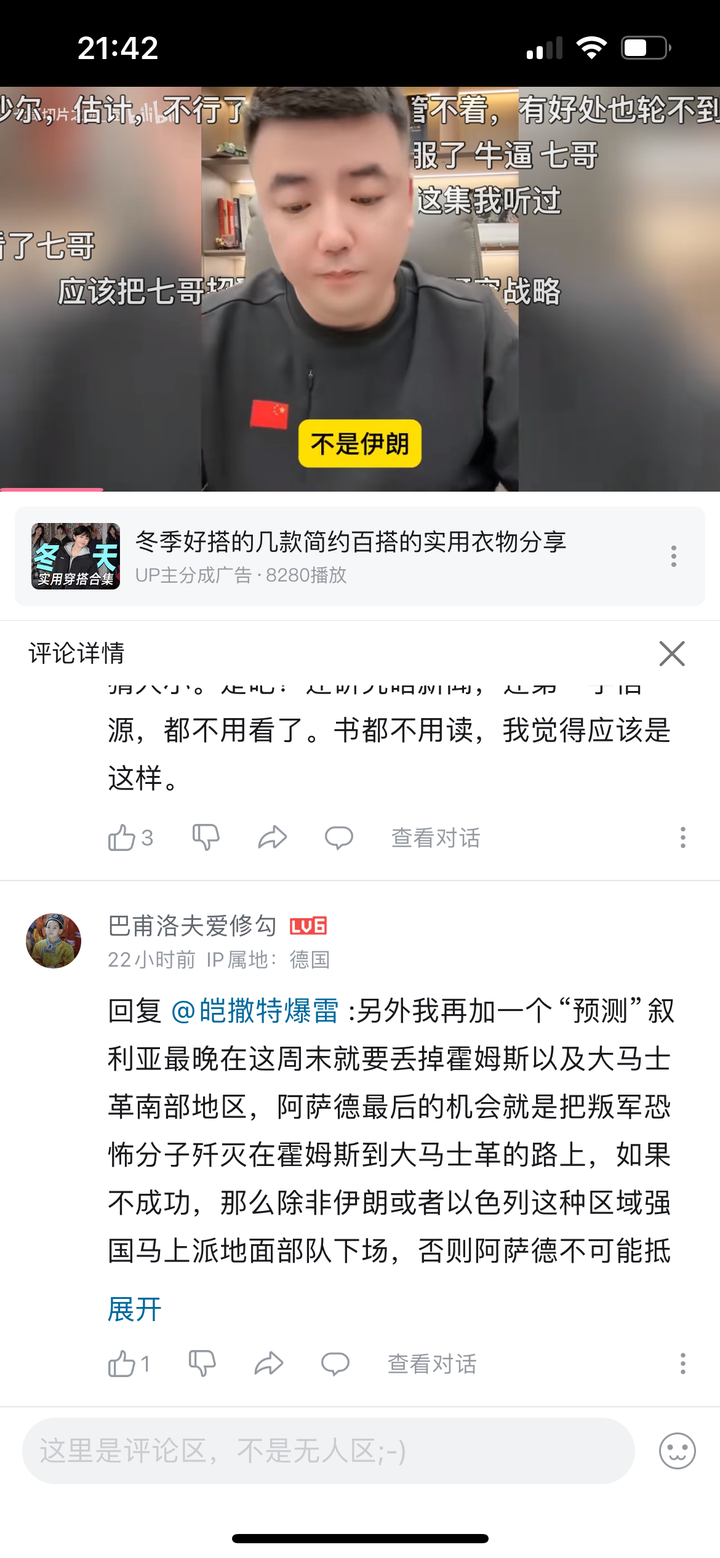Like the comment with 3 likes

click(123, 838)
